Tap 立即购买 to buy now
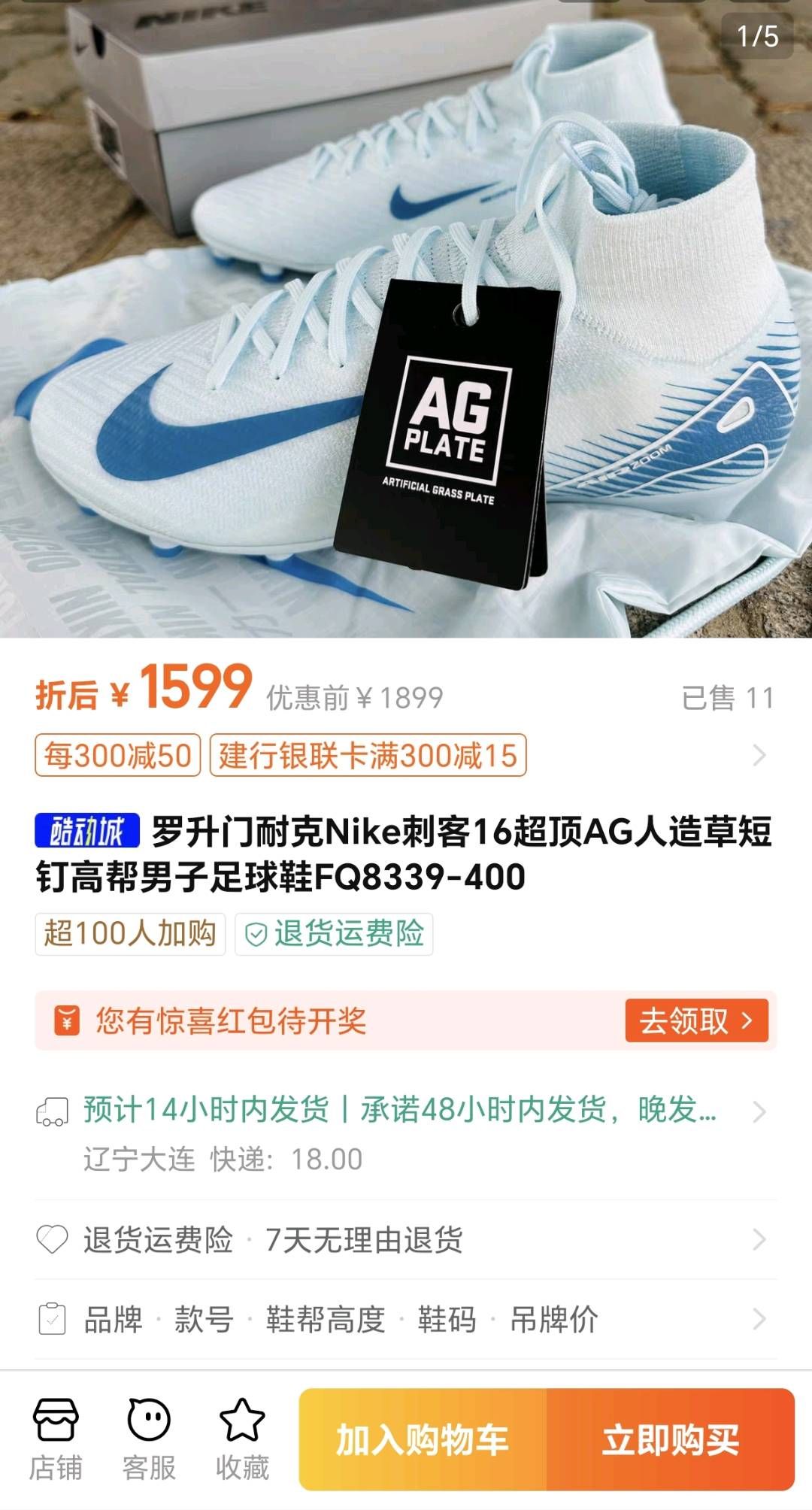This screenshot has width=812, height=1510. [671, 1439]
